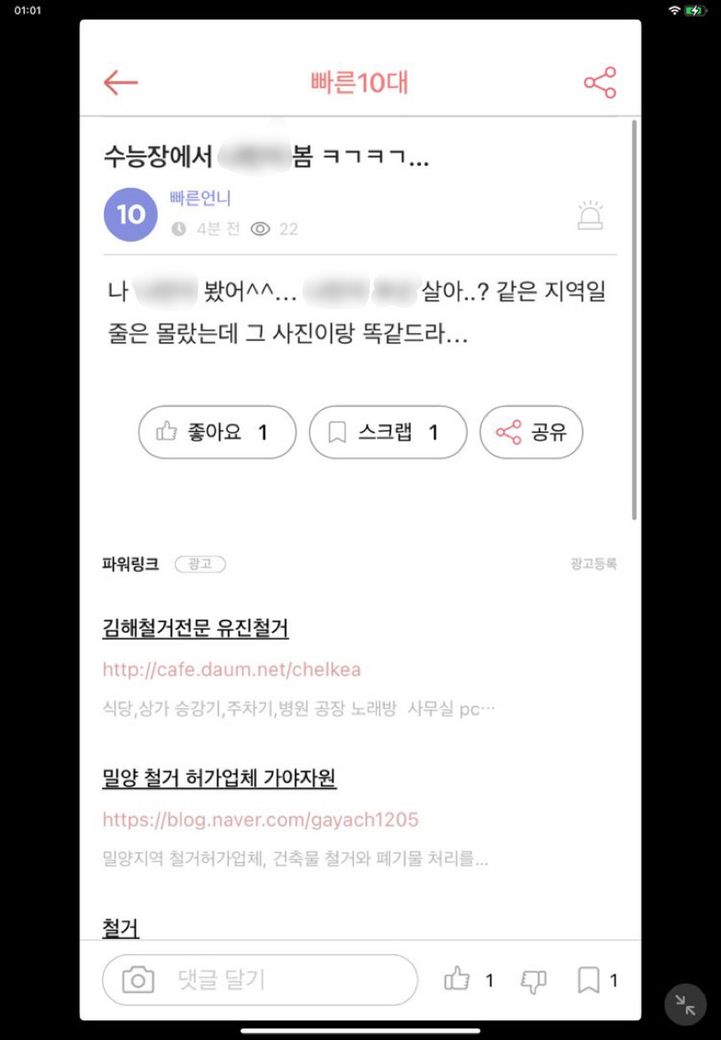Tap the 공유 button
Image resolution: width=721 pixels, height=1040 pixels.
click(x=531, y=432)
